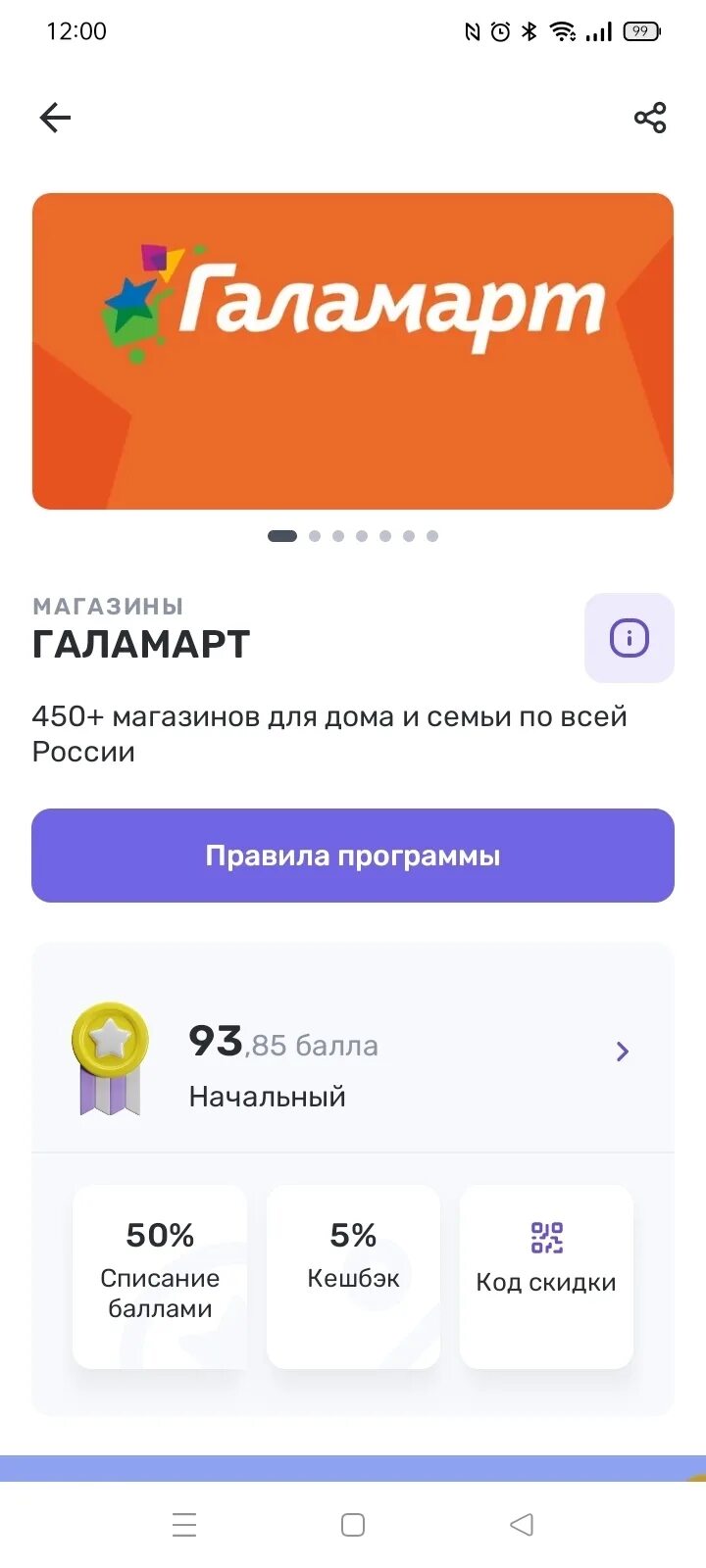Open the info icon next to ГАЛАМАРТ
This screenshot has width=706, height=1568.
coord(629,638)
